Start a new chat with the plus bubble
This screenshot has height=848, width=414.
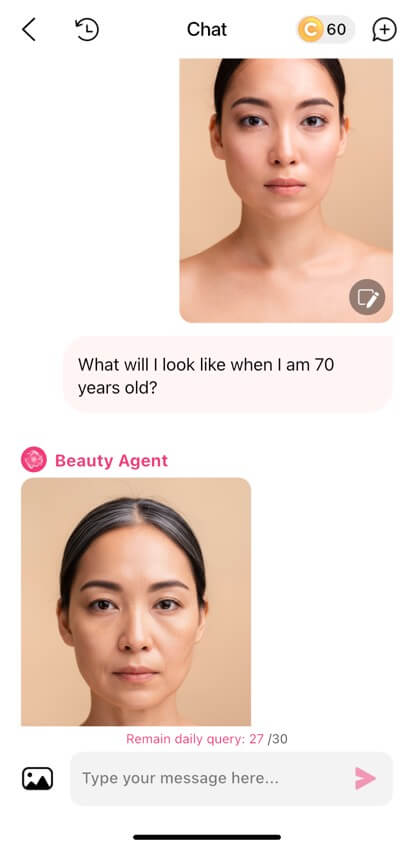tap(384, 29)
